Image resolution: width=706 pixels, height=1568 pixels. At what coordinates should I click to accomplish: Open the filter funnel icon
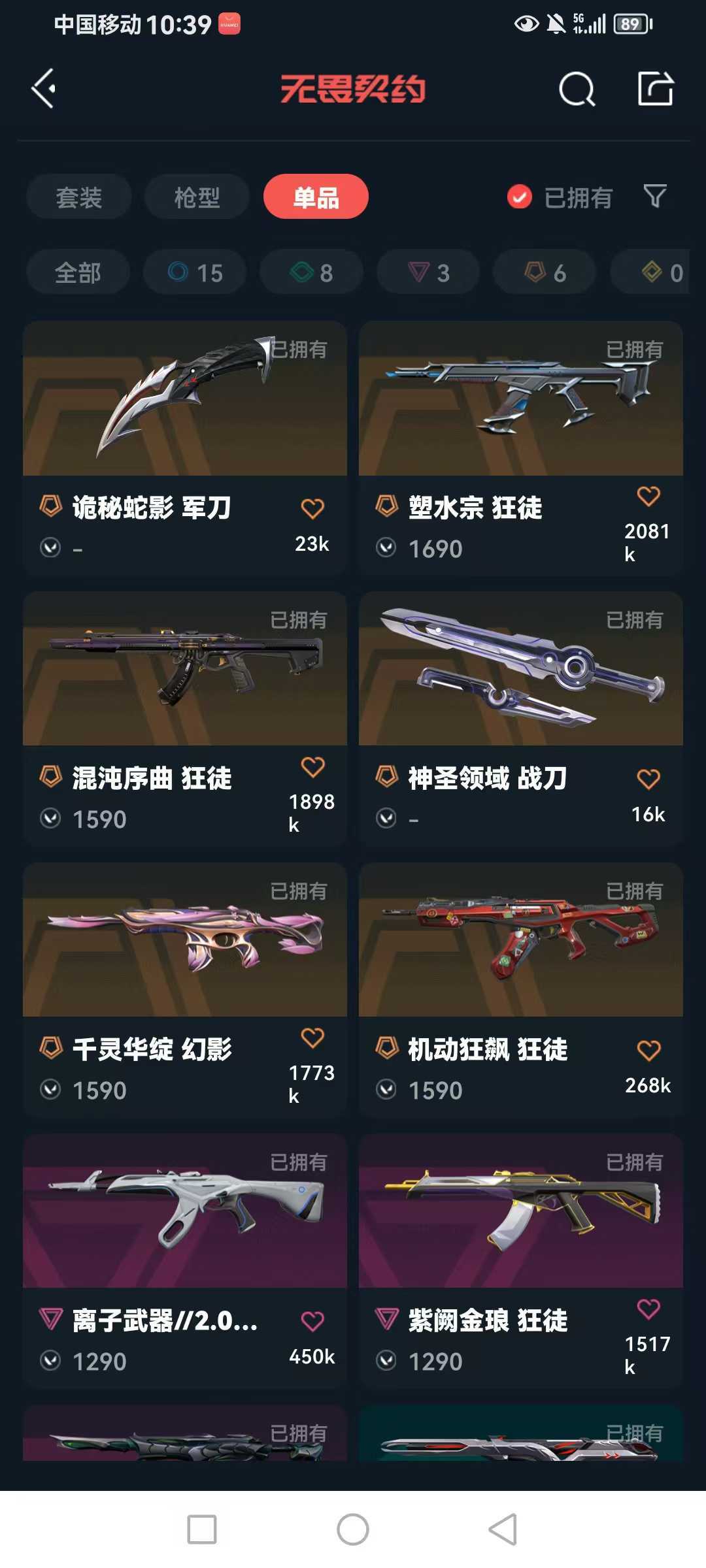(654, 196)
